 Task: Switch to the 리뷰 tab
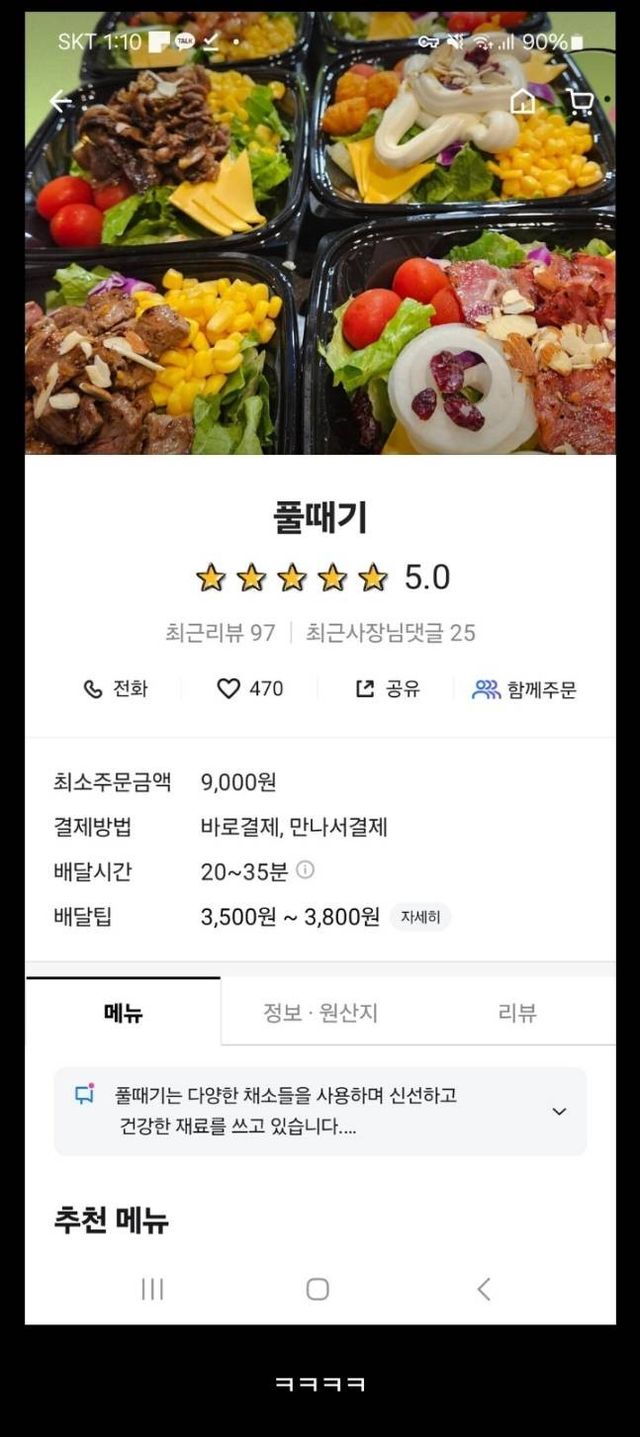[517, 1012]
